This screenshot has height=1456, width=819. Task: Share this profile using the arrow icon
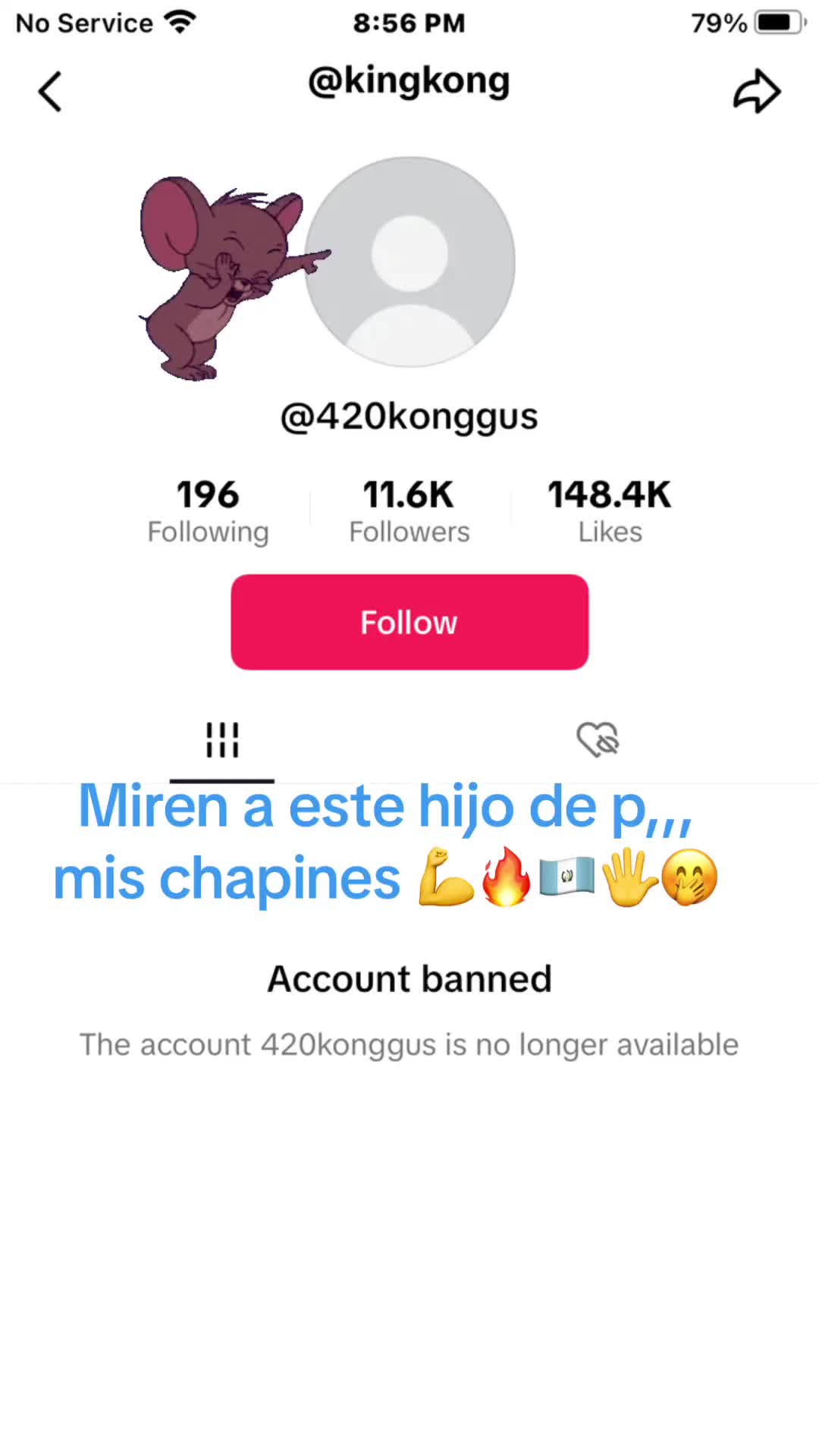point(756,92)
